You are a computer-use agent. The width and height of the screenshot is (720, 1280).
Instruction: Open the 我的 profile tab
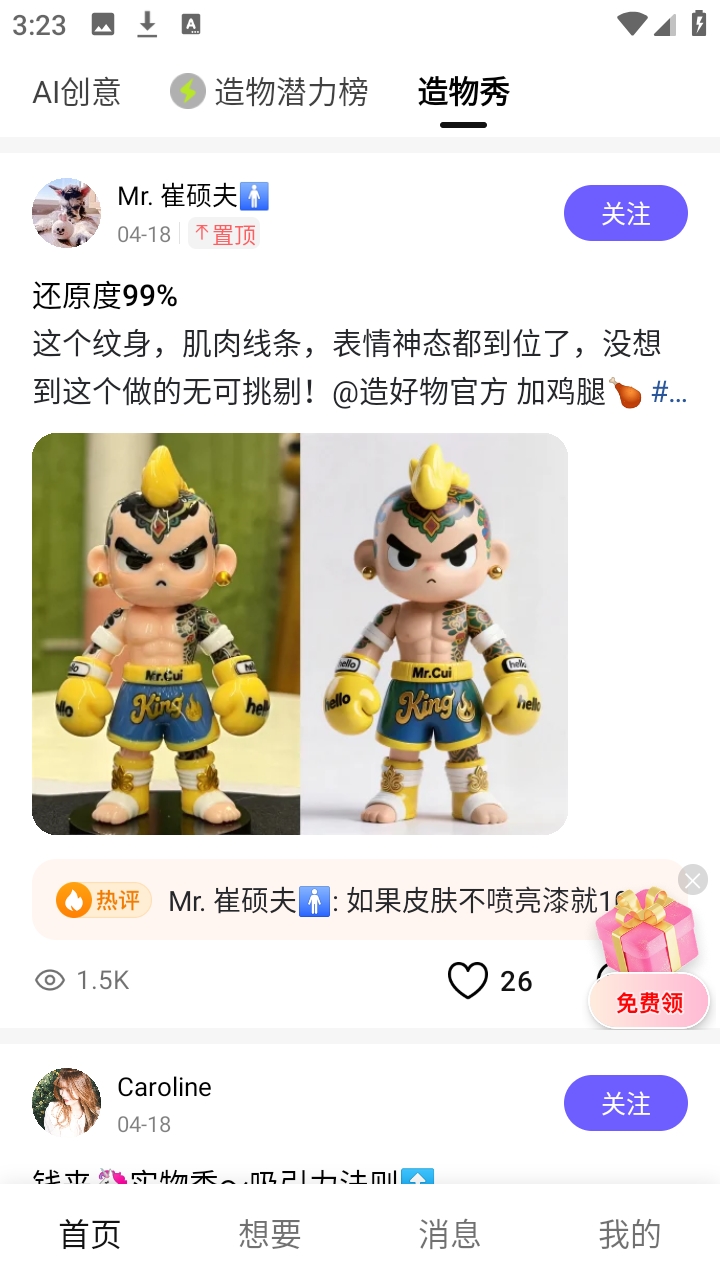click(x=629, y=1234)
